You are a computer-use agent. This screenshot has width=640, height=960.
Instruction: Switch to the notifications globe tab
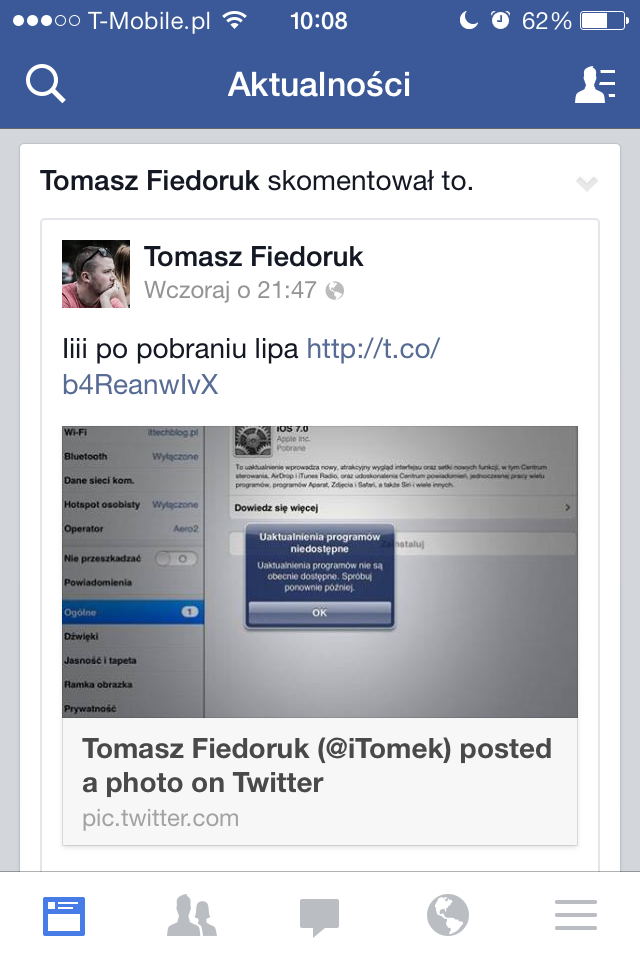point(448,915)
